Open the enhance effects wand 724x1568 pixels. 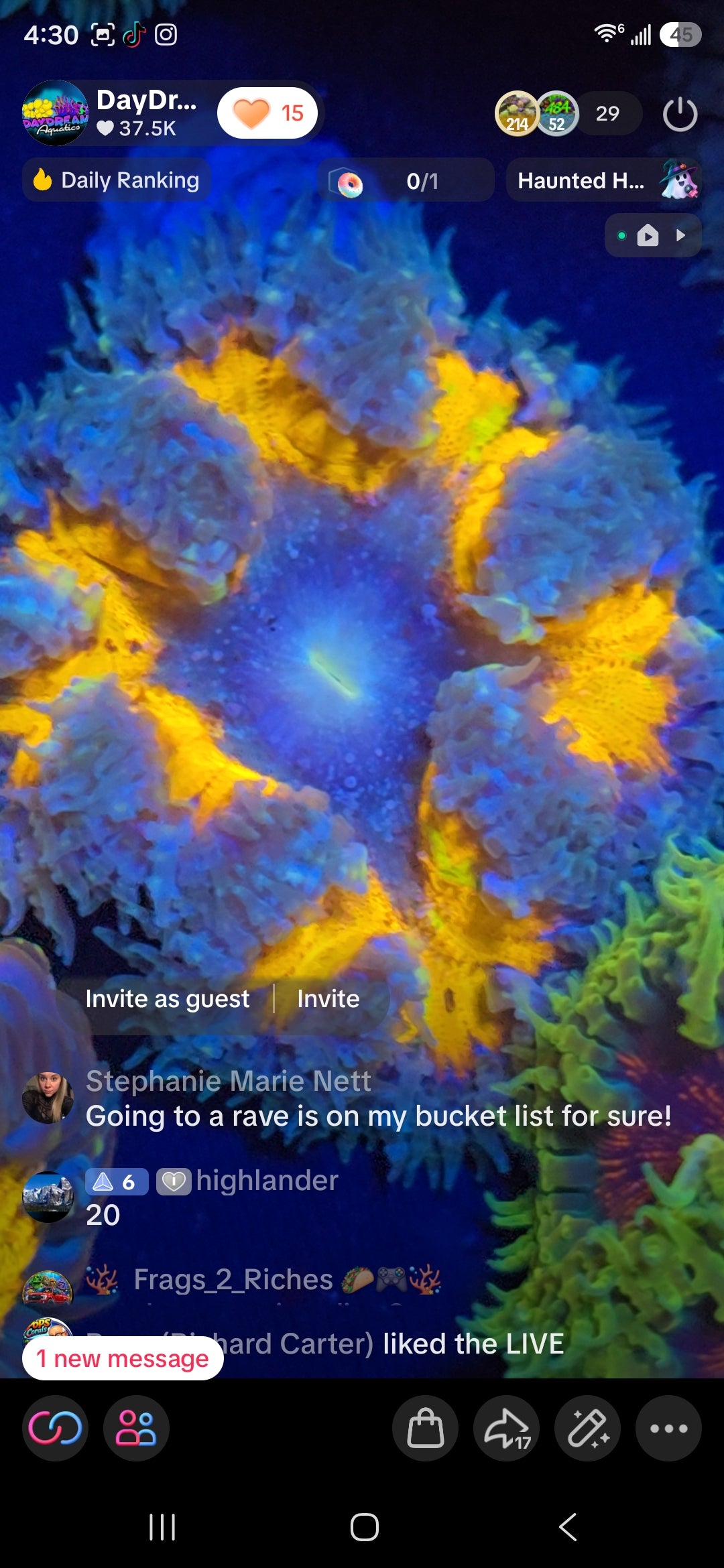(x=587, y=1429)
